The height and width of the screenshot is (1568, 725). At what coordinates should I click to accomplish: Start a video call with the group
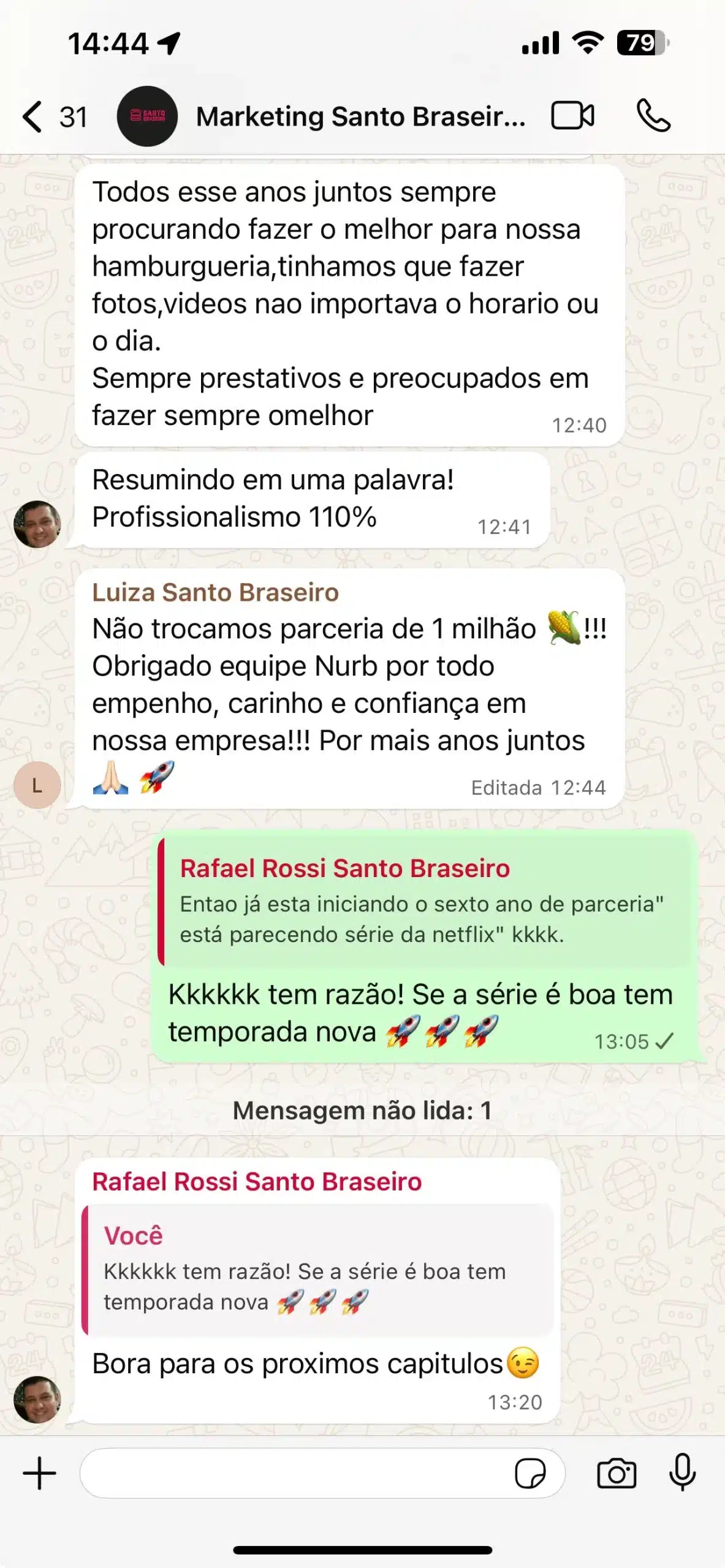572,115
